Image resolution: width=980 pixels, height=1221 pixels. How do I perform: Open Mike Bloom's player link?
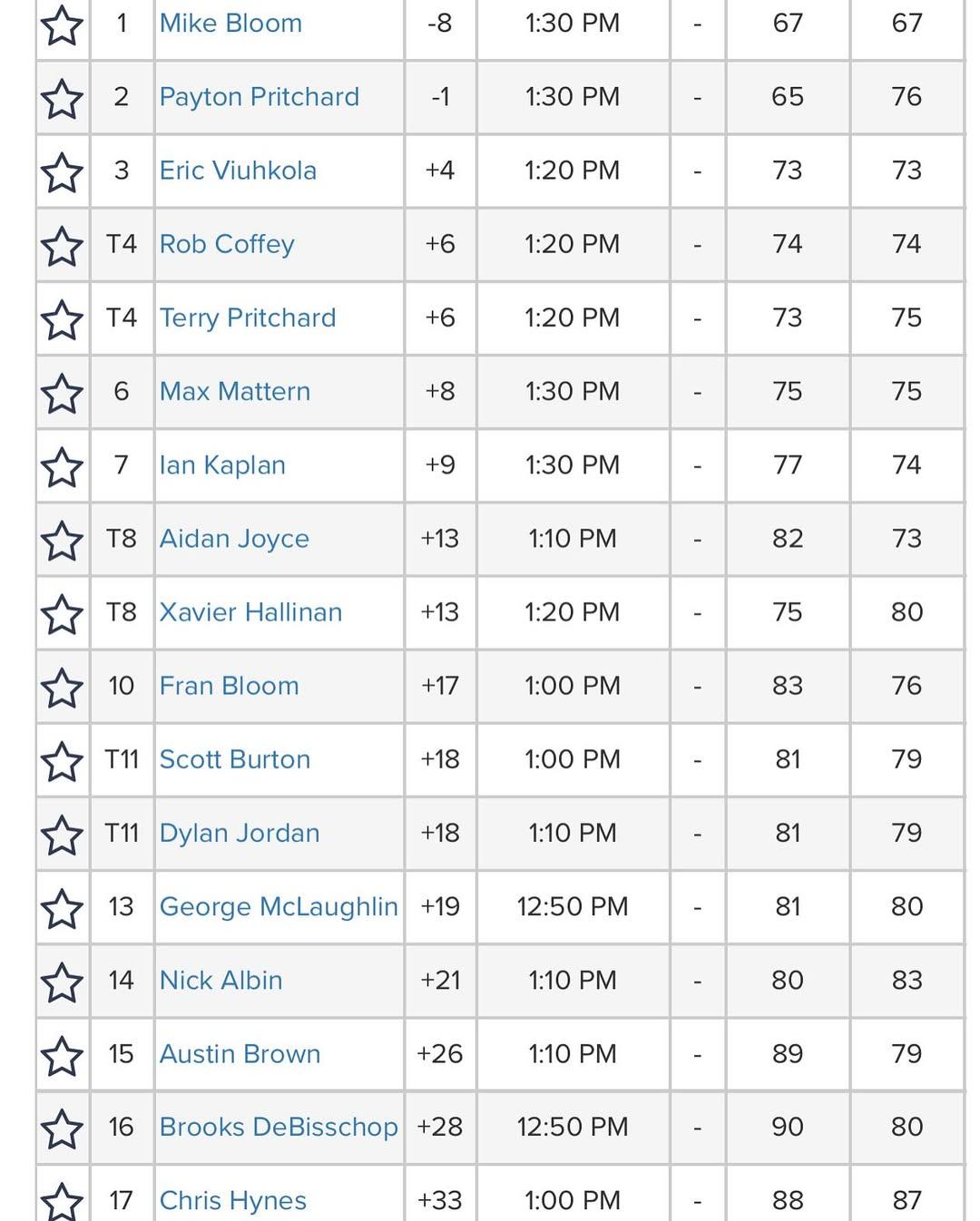coord(230,24)
